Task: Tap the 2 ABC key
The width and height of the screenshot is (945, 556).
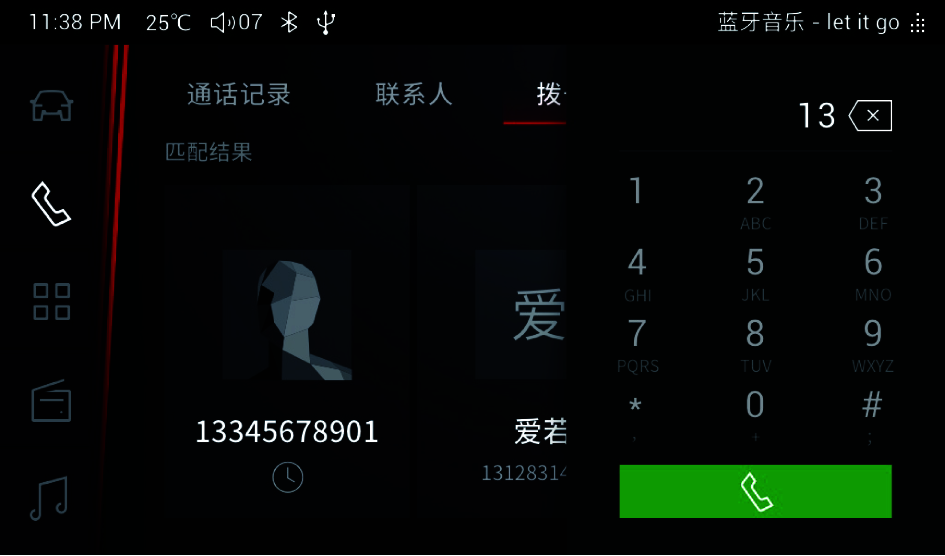Action: (755, 200)
